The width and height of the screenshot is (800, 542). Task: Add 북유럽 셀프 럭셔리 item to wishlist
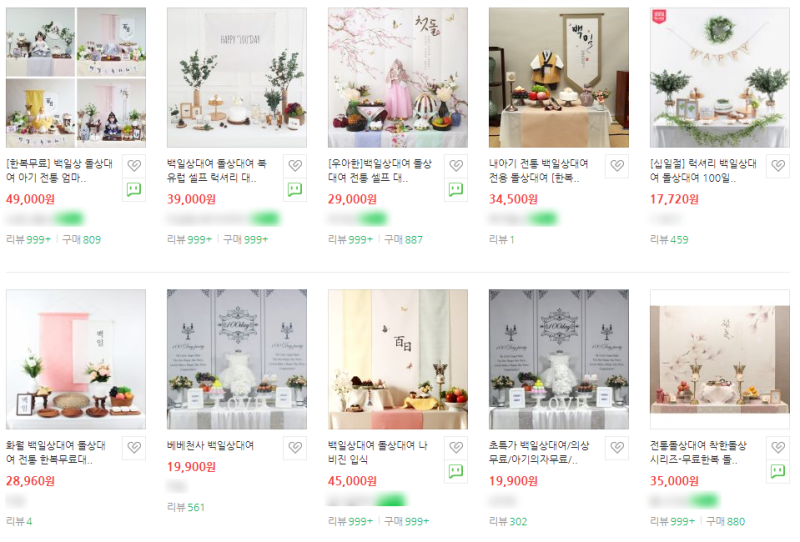tap(295, 166)
